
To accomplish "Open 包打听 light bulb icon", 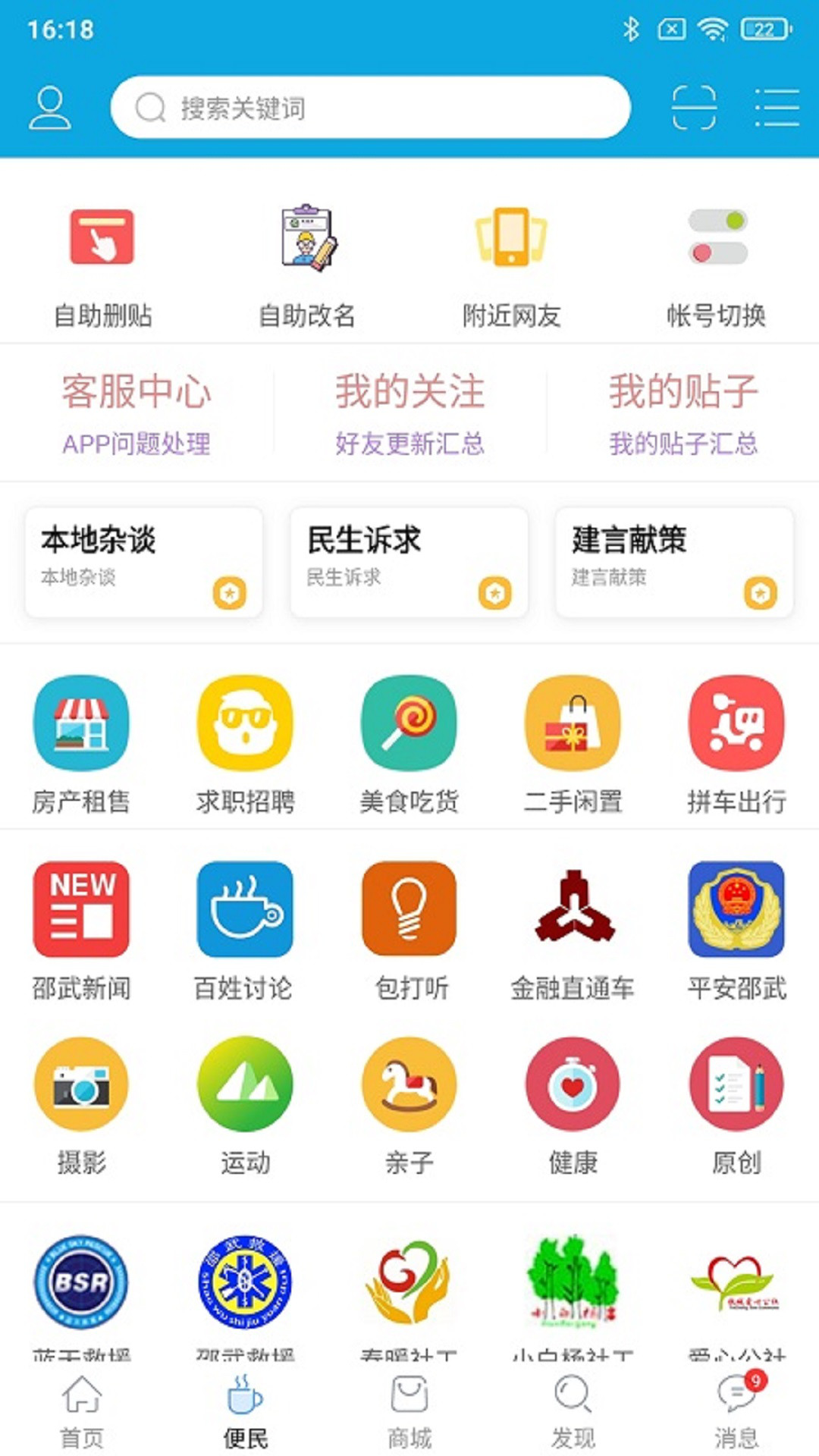I will point(409,910).
